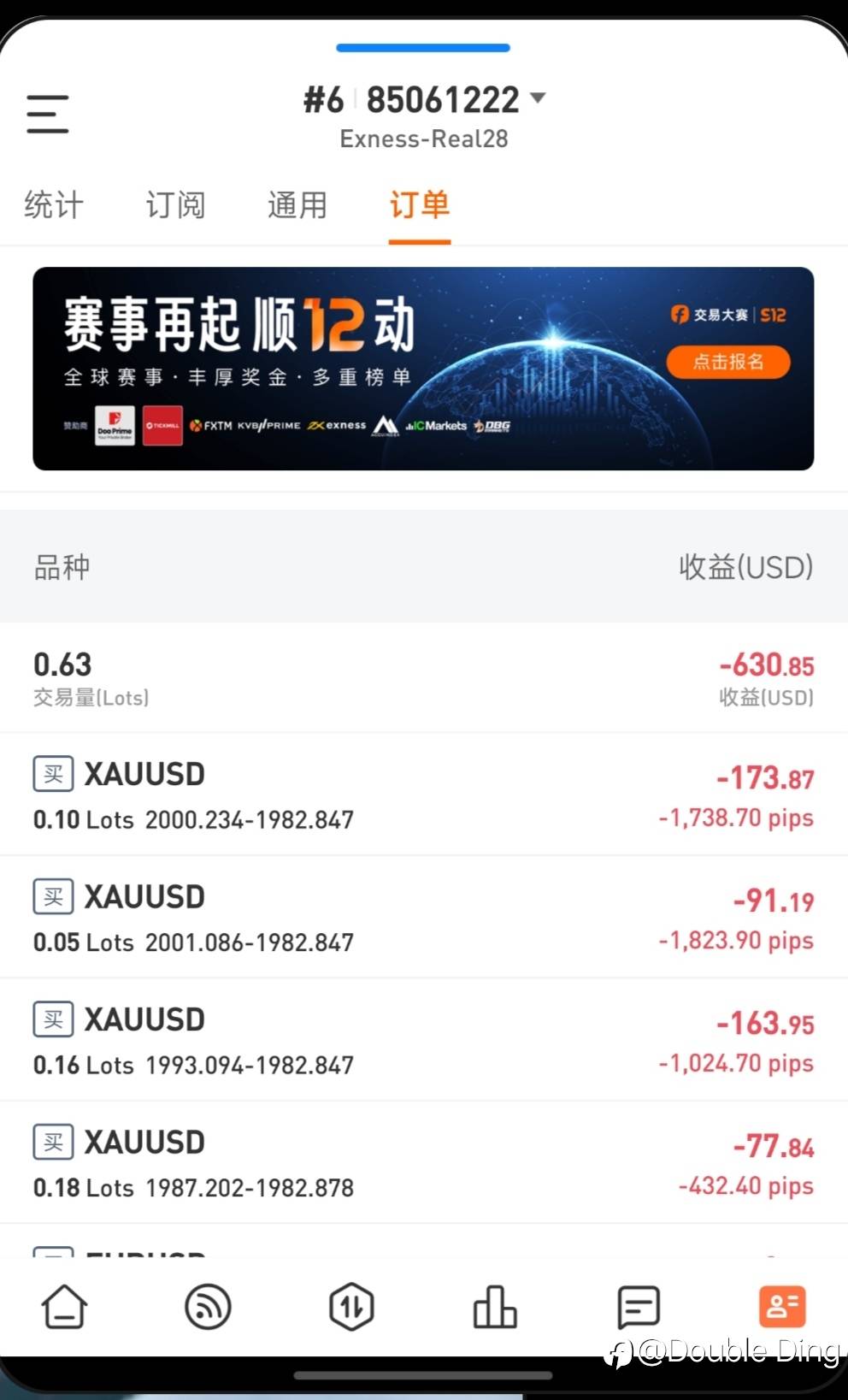Open the messages tab
This screenshot has height=1400, width=848.
point(639,1307)
